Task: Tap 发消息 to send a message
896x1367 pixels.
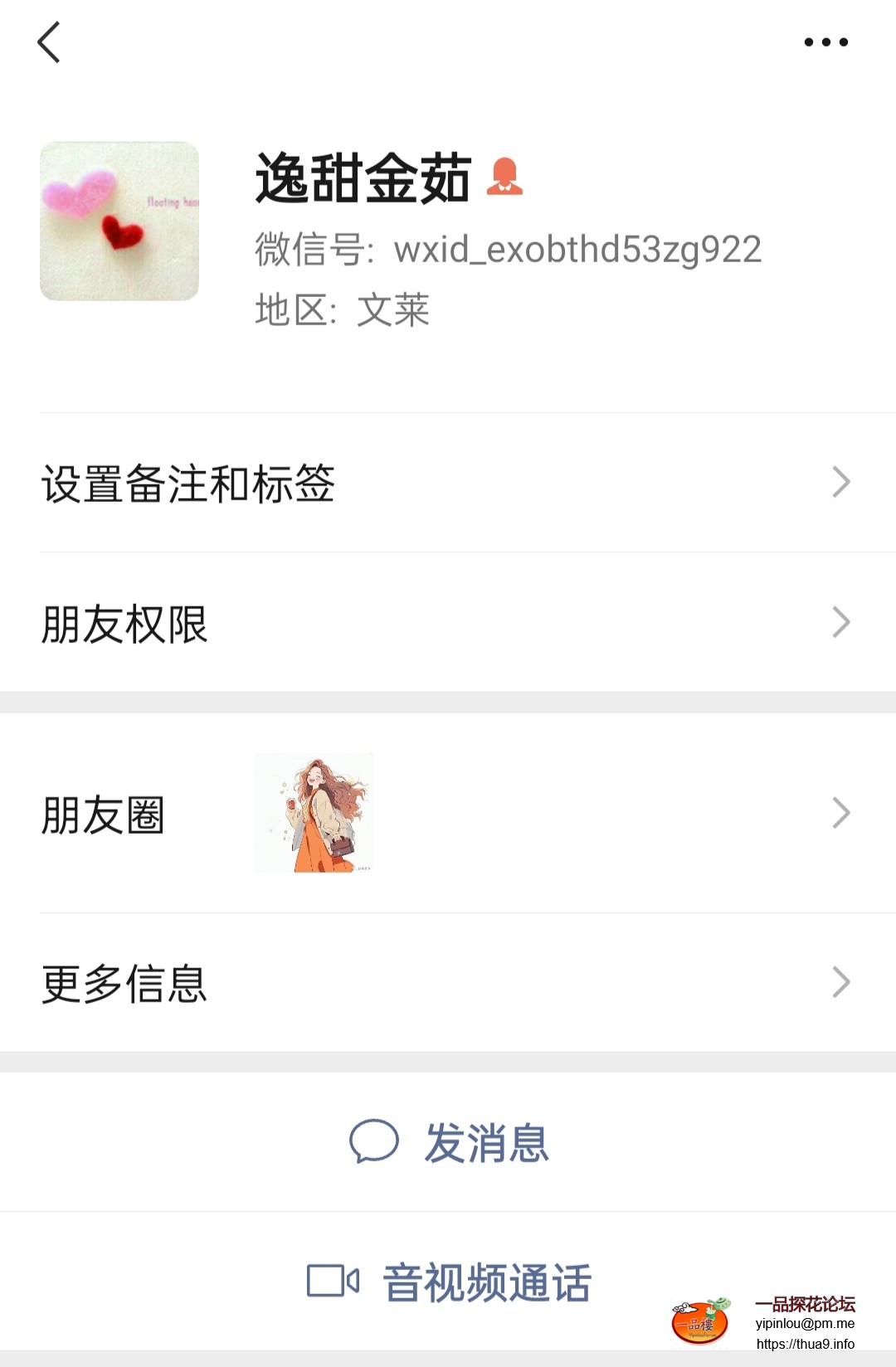Action: (x=450, y=1142)
